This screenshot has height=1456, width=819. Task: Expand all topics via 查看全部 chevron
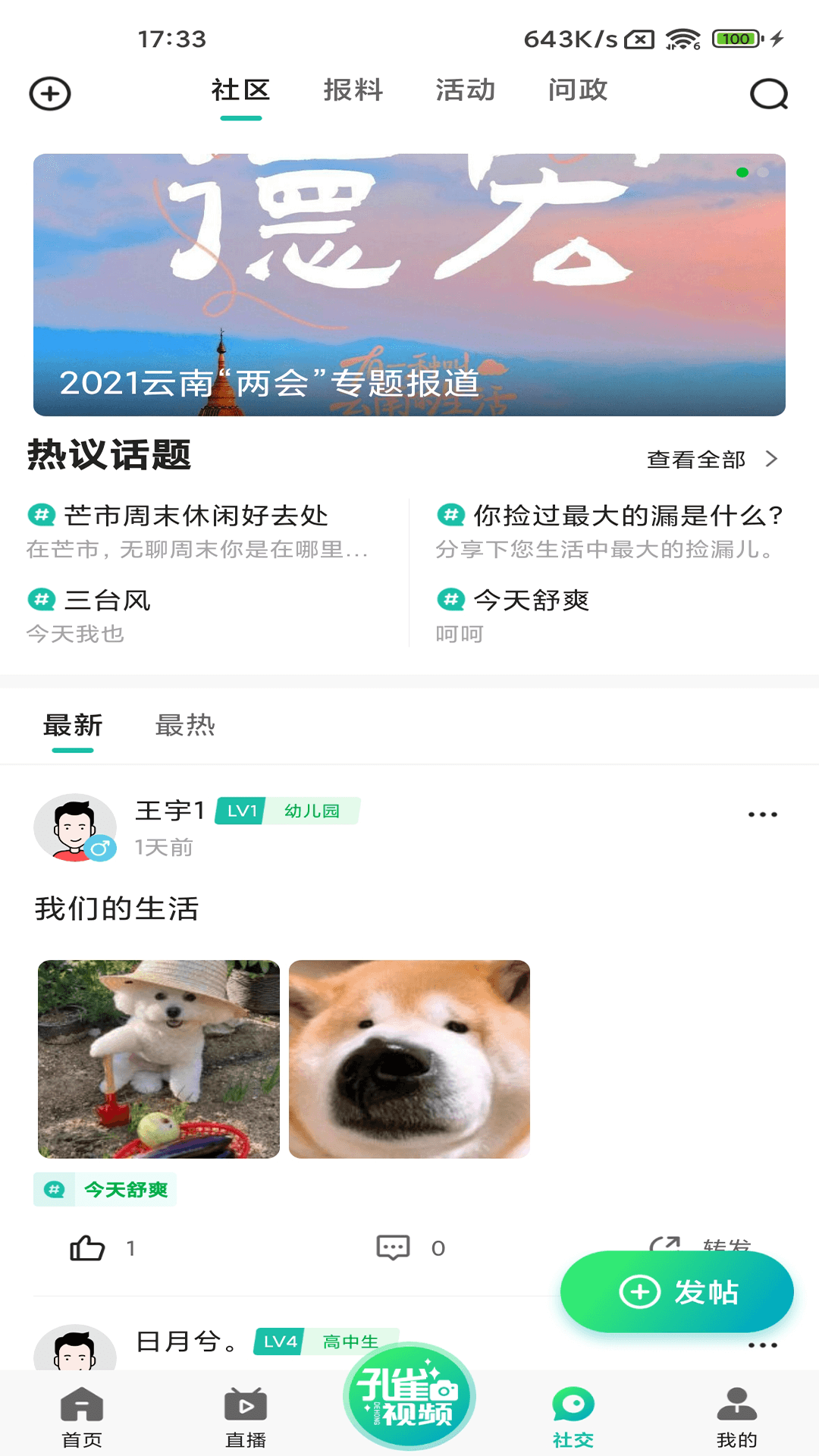(x=713, y=458)
